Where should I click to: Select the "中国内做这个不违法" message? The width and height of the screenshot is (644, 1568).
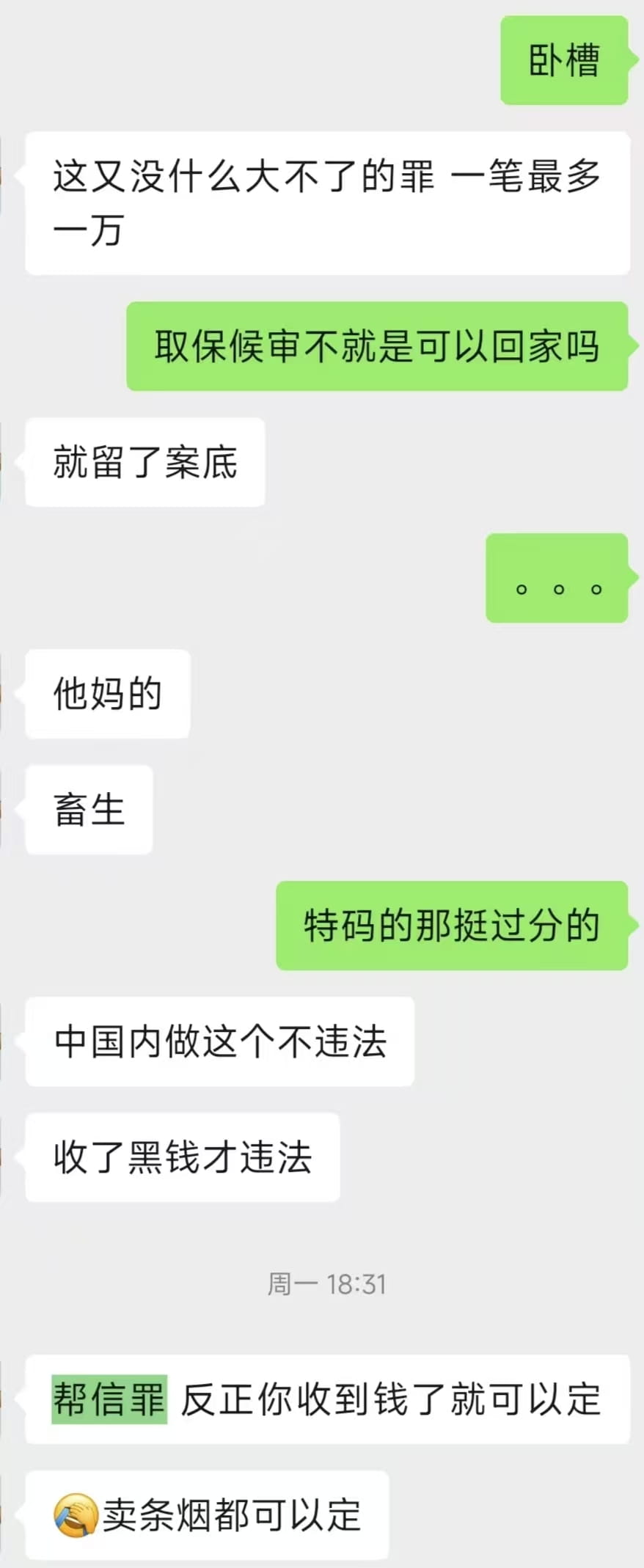(222, 1042)
